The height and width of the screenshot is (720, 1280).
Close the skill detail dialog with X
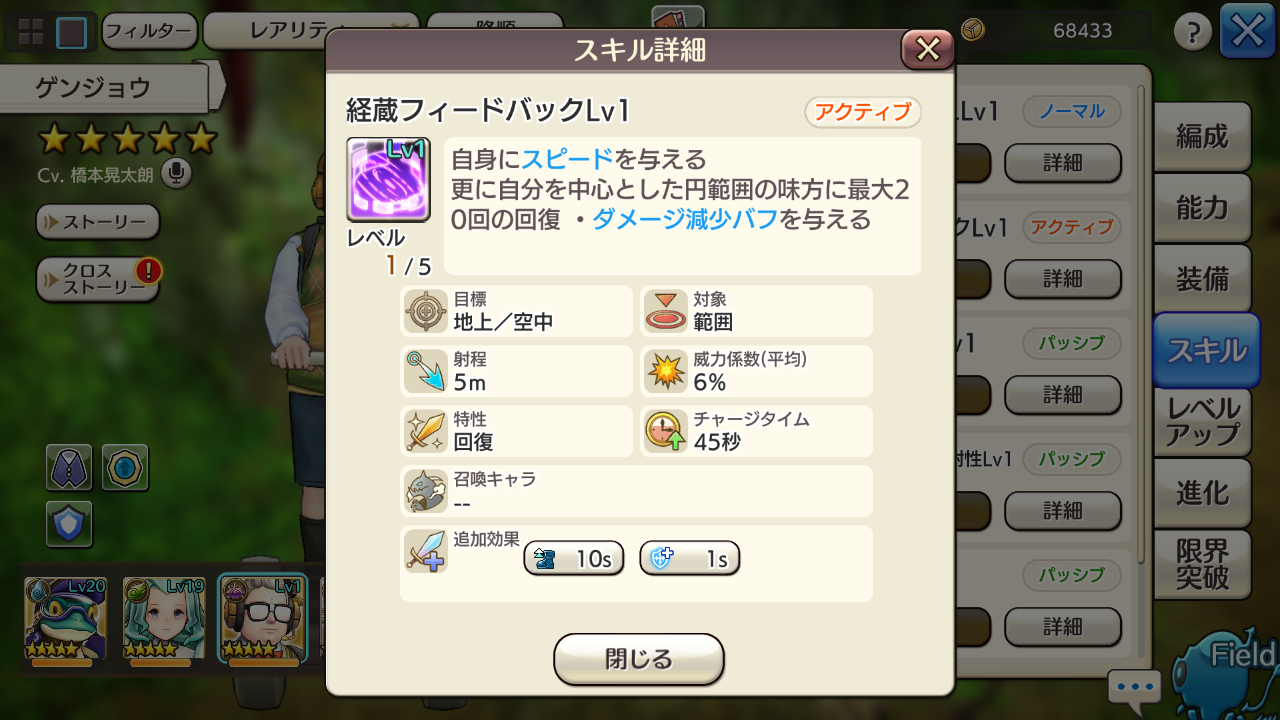pos(927,49)
